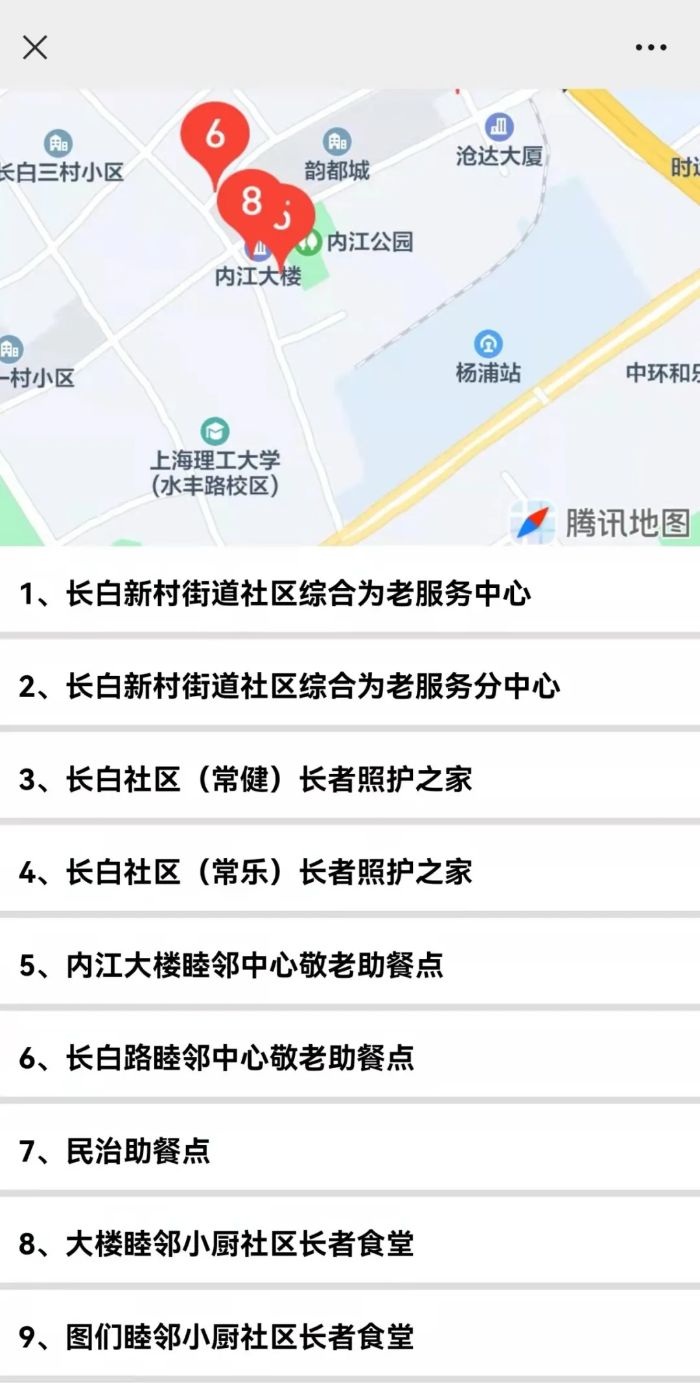Open the three-dot overflow menu
Screen dimensions: 700x1383
coord(650,47)
